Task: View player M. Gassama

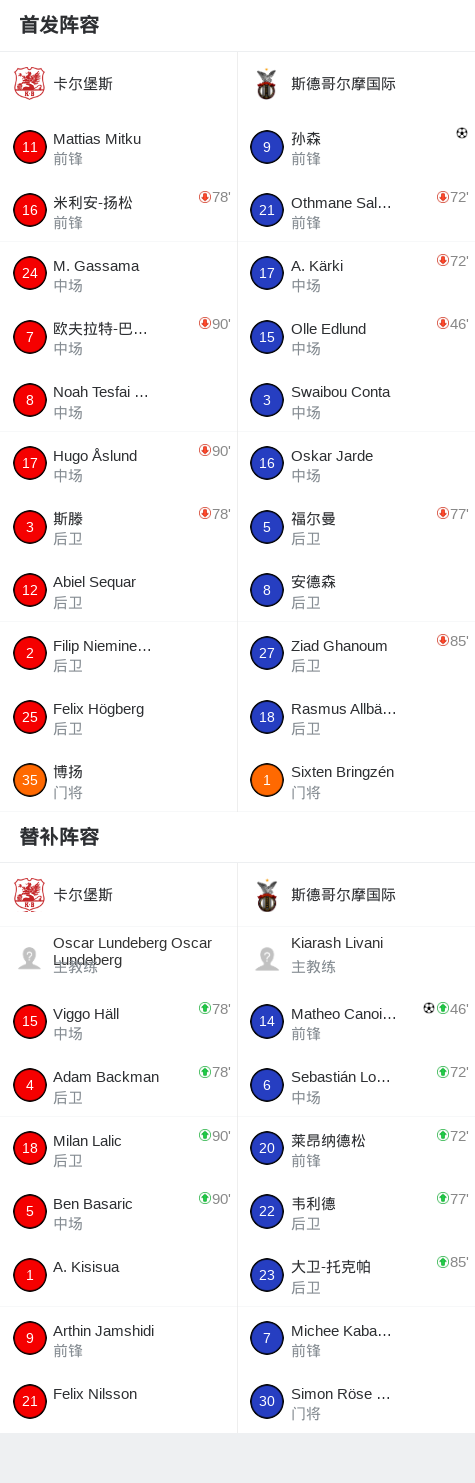Action: pyautogui.click(x=118, y=274)
